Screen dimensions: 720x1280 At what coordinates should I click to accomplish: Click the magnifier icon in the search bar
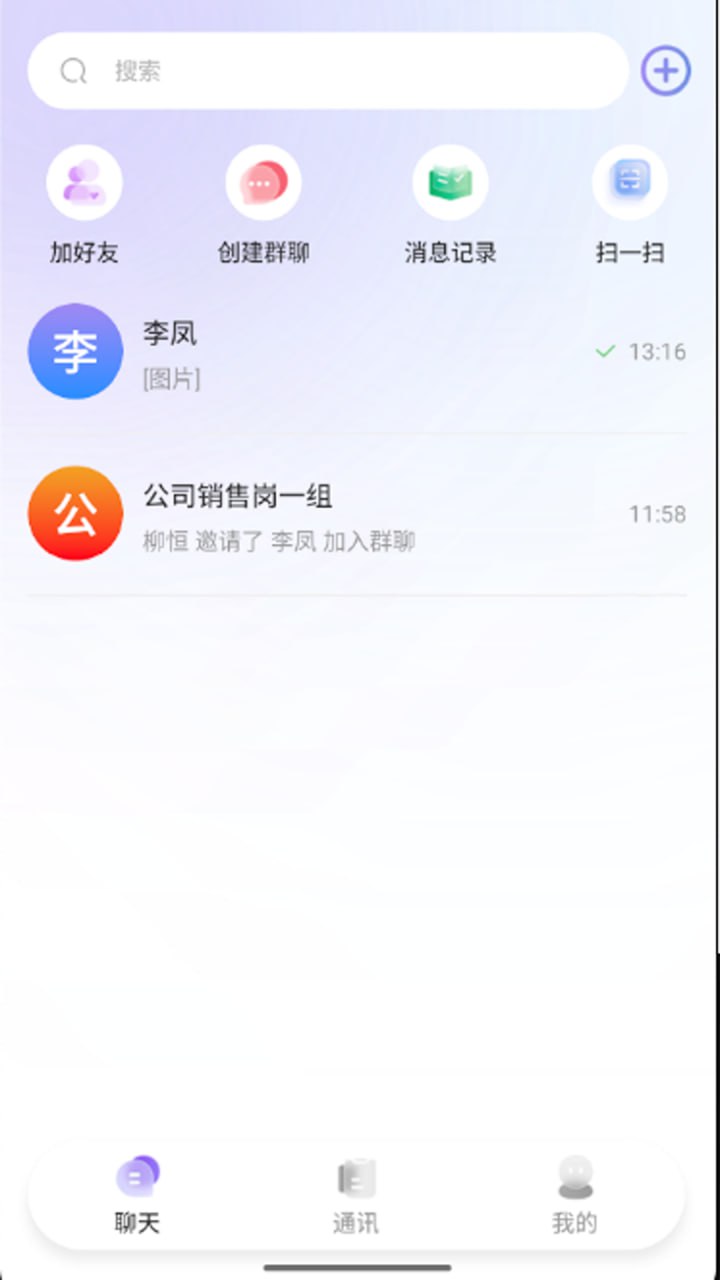point(73,70)
